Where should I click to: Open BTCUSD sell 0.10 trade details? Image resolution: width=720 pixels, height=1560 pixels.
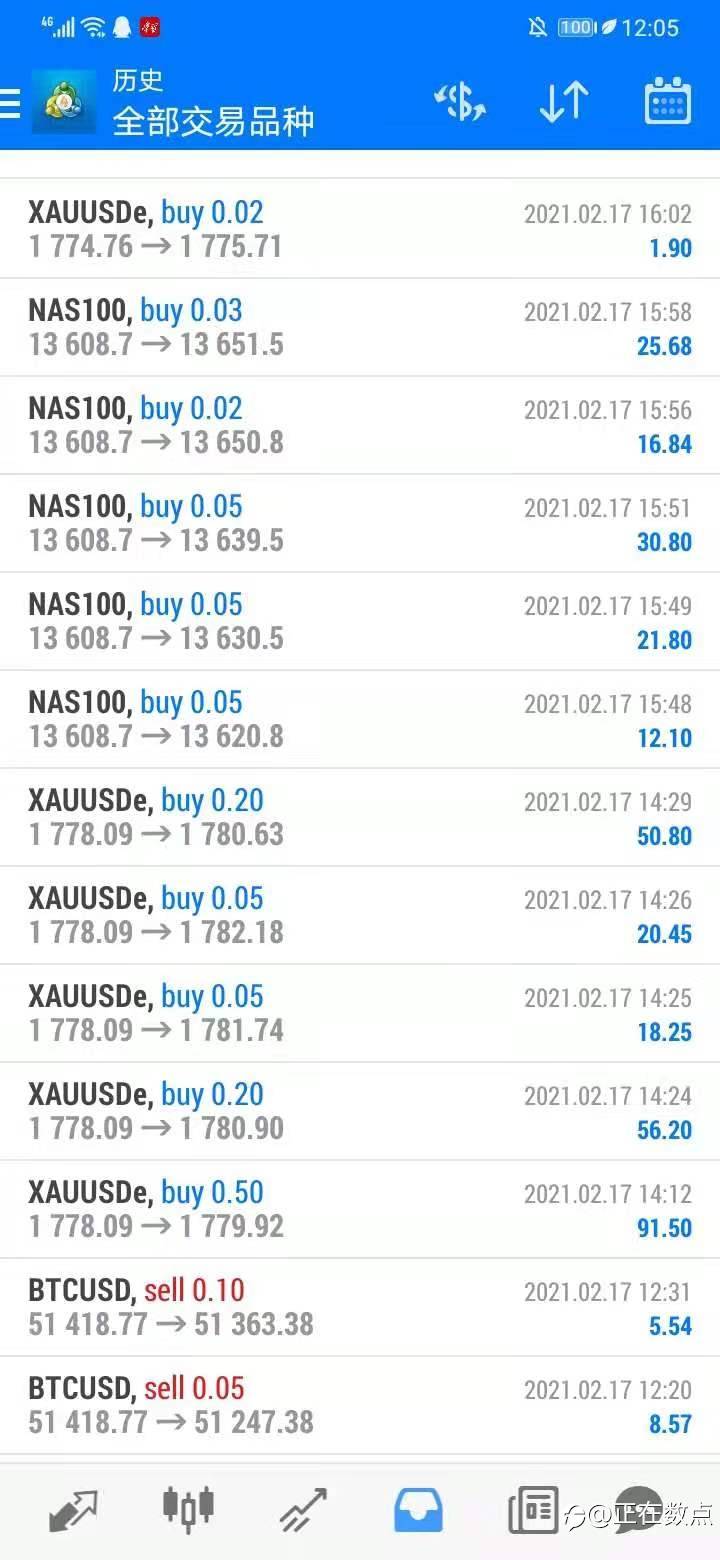(x=360, y=1307)
